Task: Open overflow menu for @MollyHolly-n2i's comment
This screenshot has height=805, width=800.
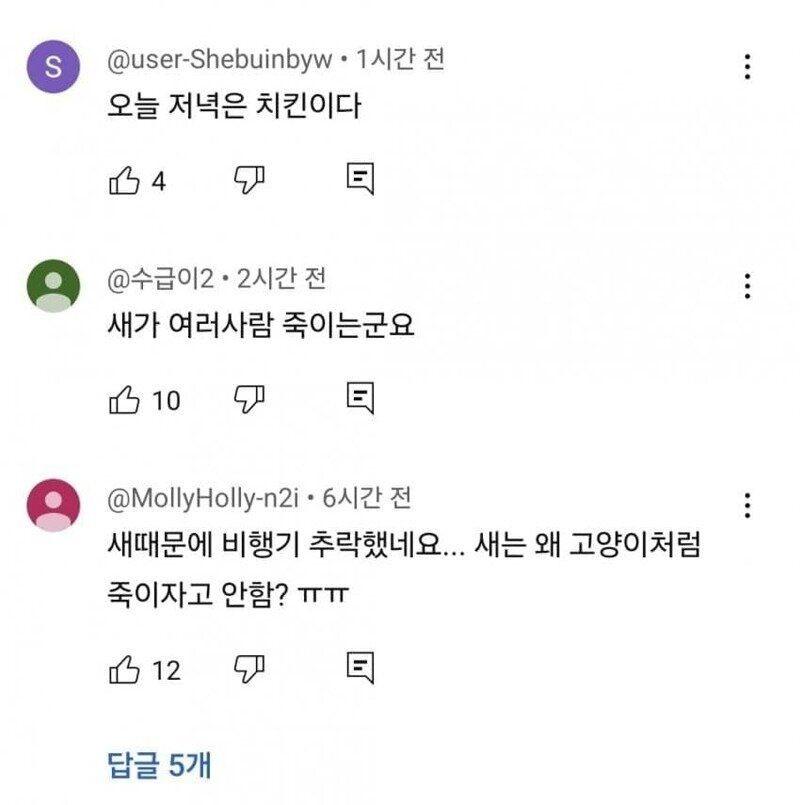Action: 747,505
